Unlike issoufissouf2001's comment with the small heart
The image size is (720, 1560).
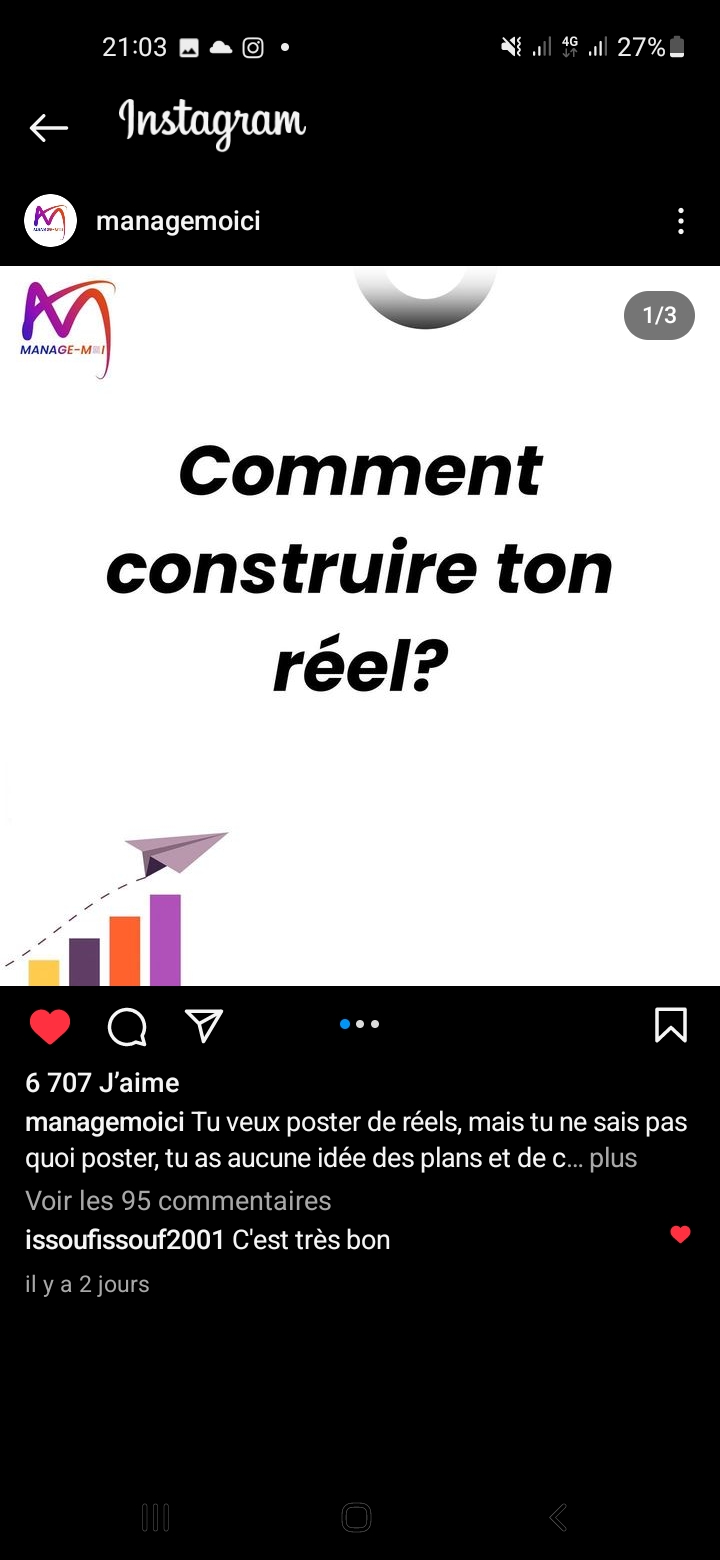[x=680, y=1235]
